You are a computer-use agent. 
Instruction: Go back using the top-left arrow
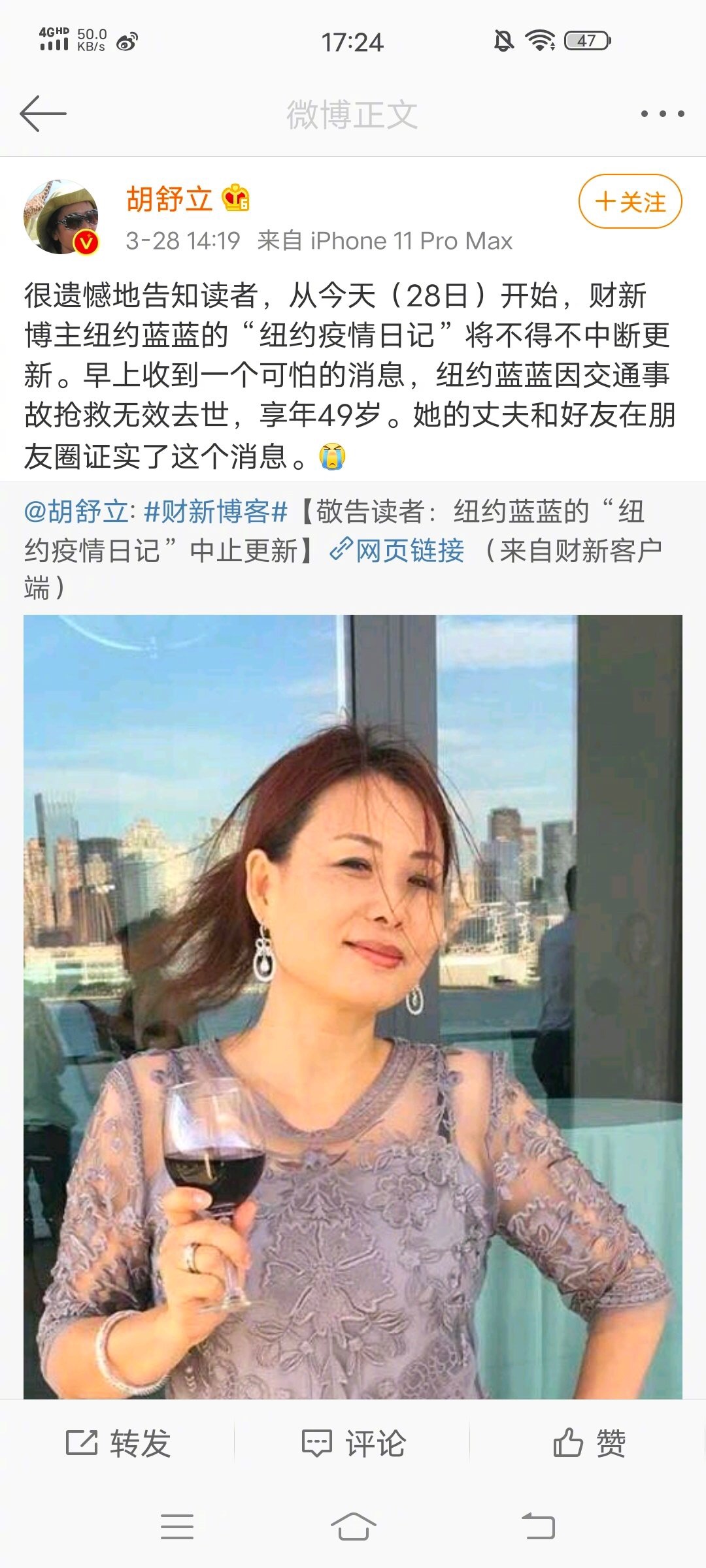(43, 114)
